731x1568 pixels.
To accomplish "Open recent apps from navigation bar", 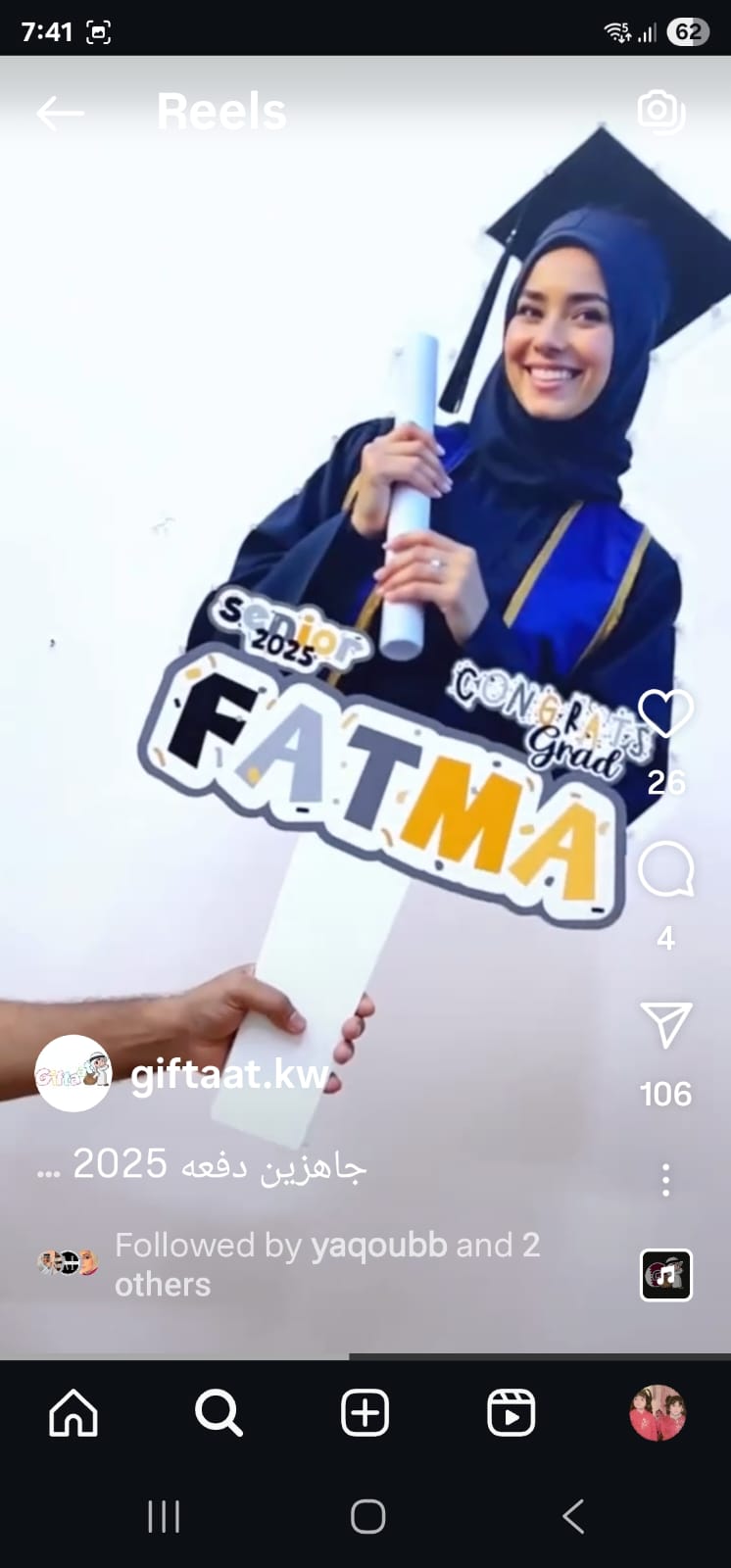I will pos(164,1516).
